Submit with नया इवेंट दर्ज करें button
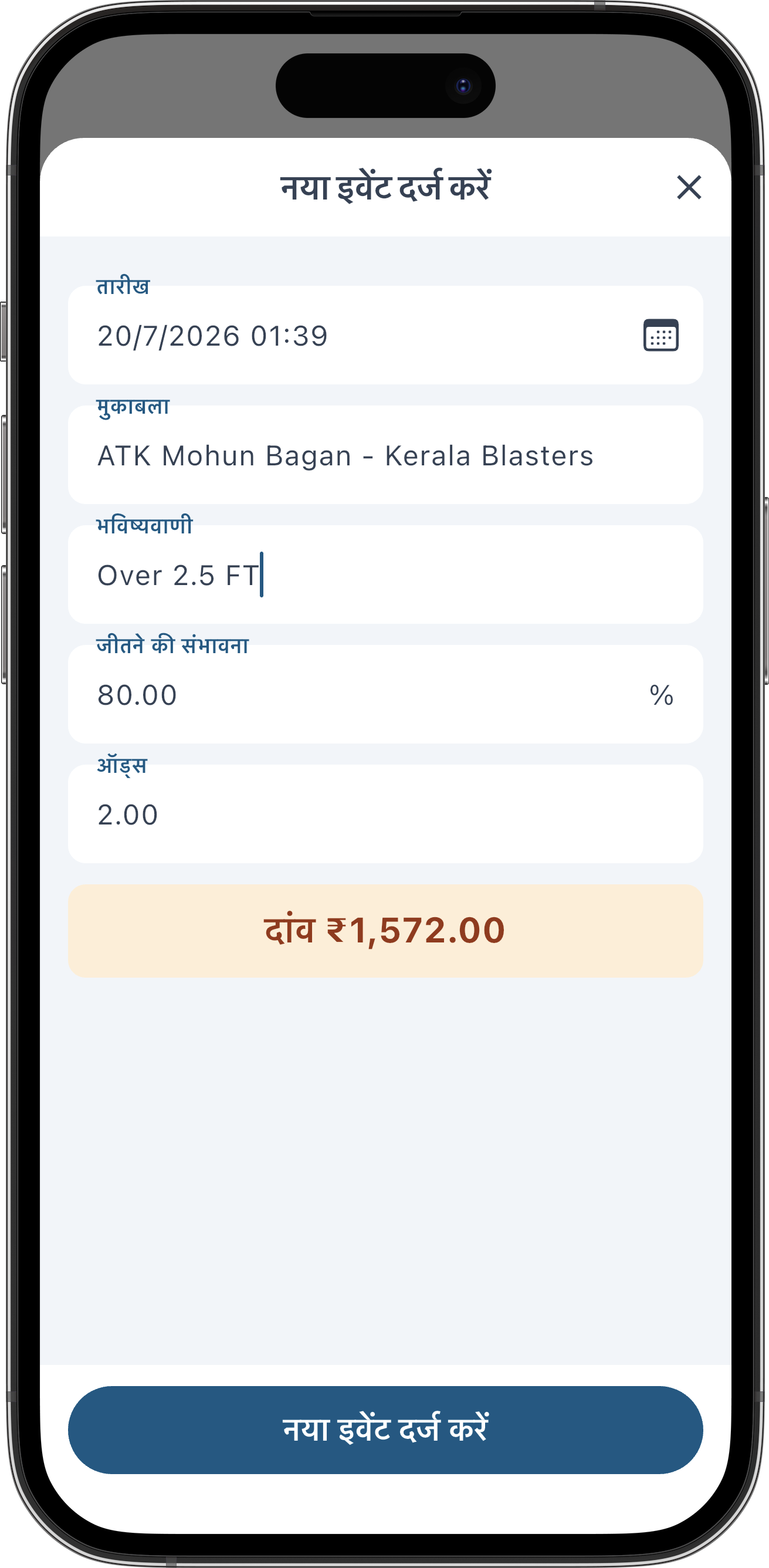The width and height of the screenshot is (769, 1568). [x=385, y=1430]
